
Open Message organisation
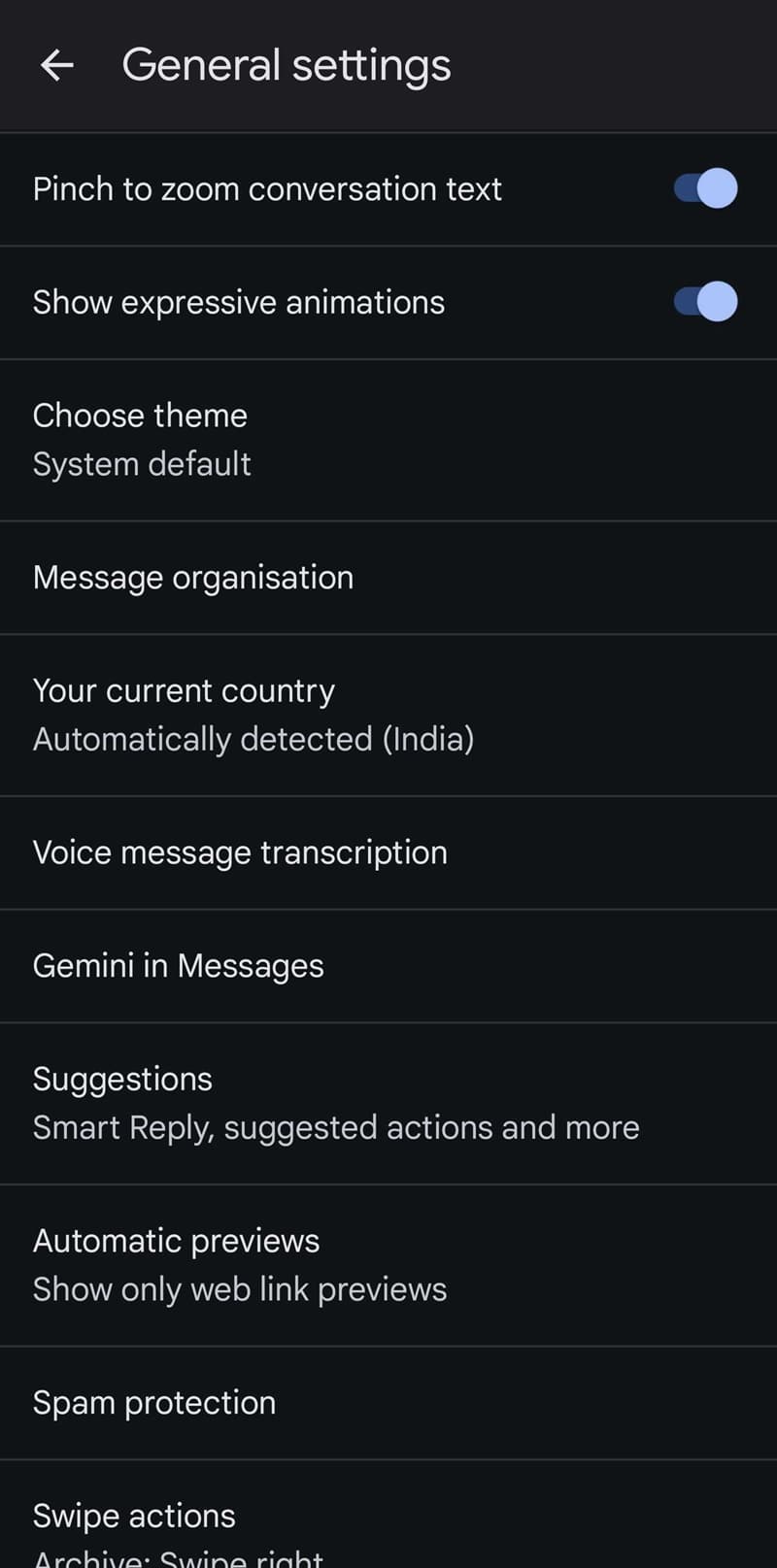[x=388, y=578]
